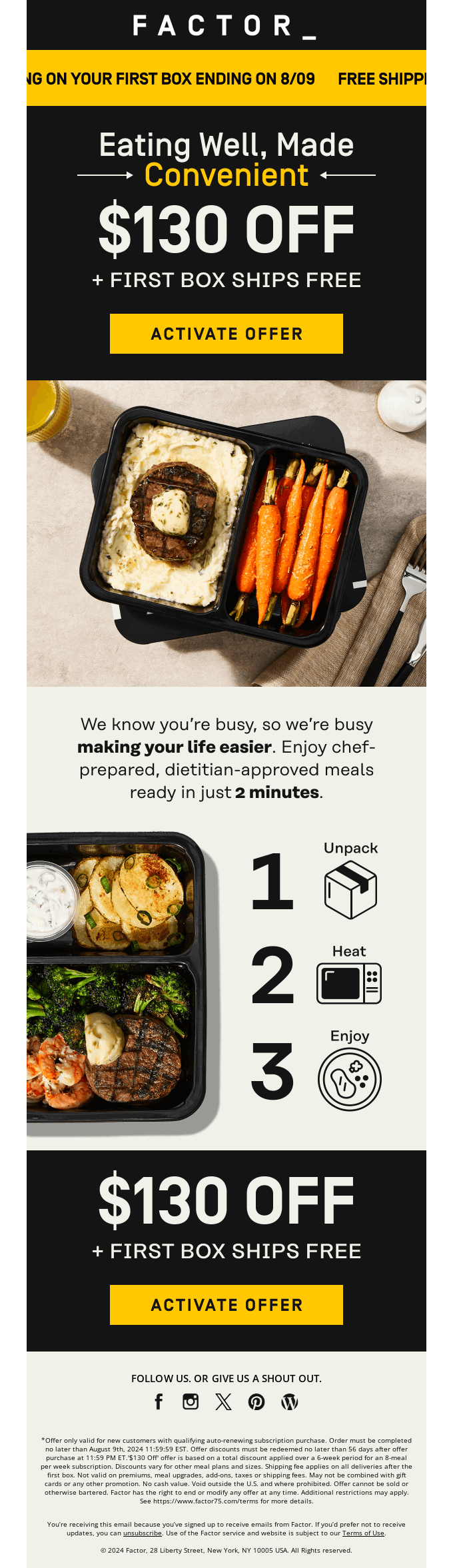Tap the free shipping banner at the top
This screenshot has width=453, height=1568.
pos(226,79)
